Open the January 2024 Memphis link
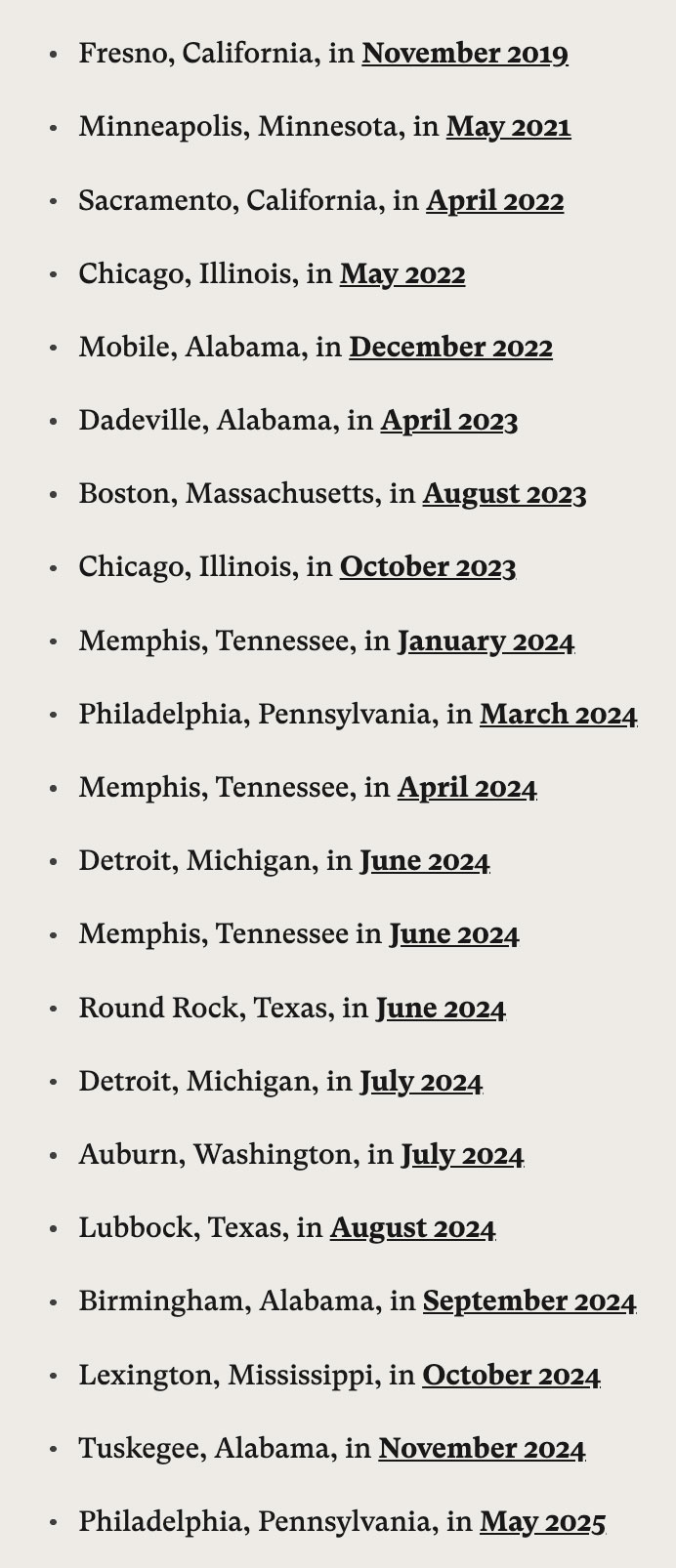This screenshot has height=1568, width=676. (x=486, y=641)
